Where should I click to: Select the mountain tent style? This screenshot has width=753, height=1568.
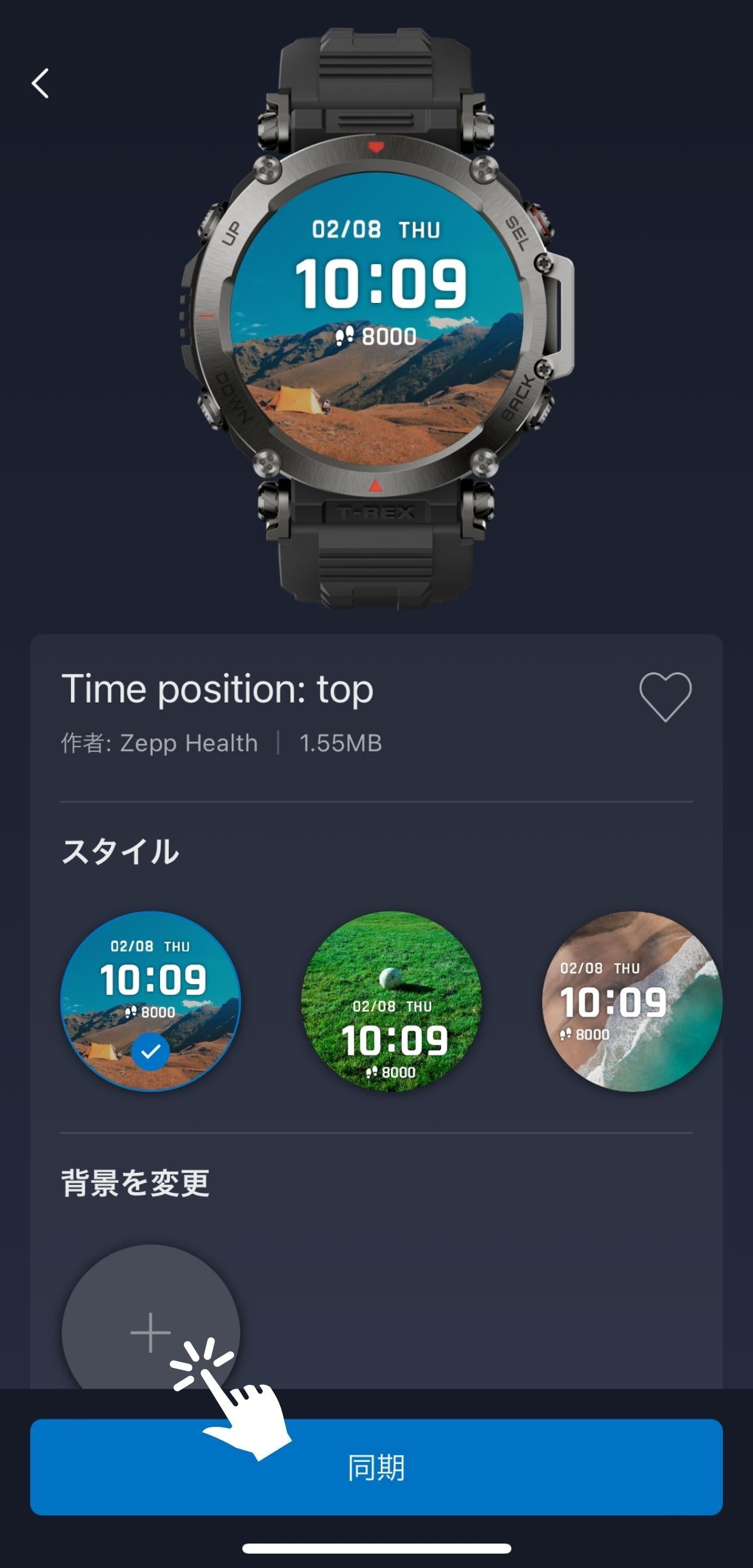point(151,1000)
